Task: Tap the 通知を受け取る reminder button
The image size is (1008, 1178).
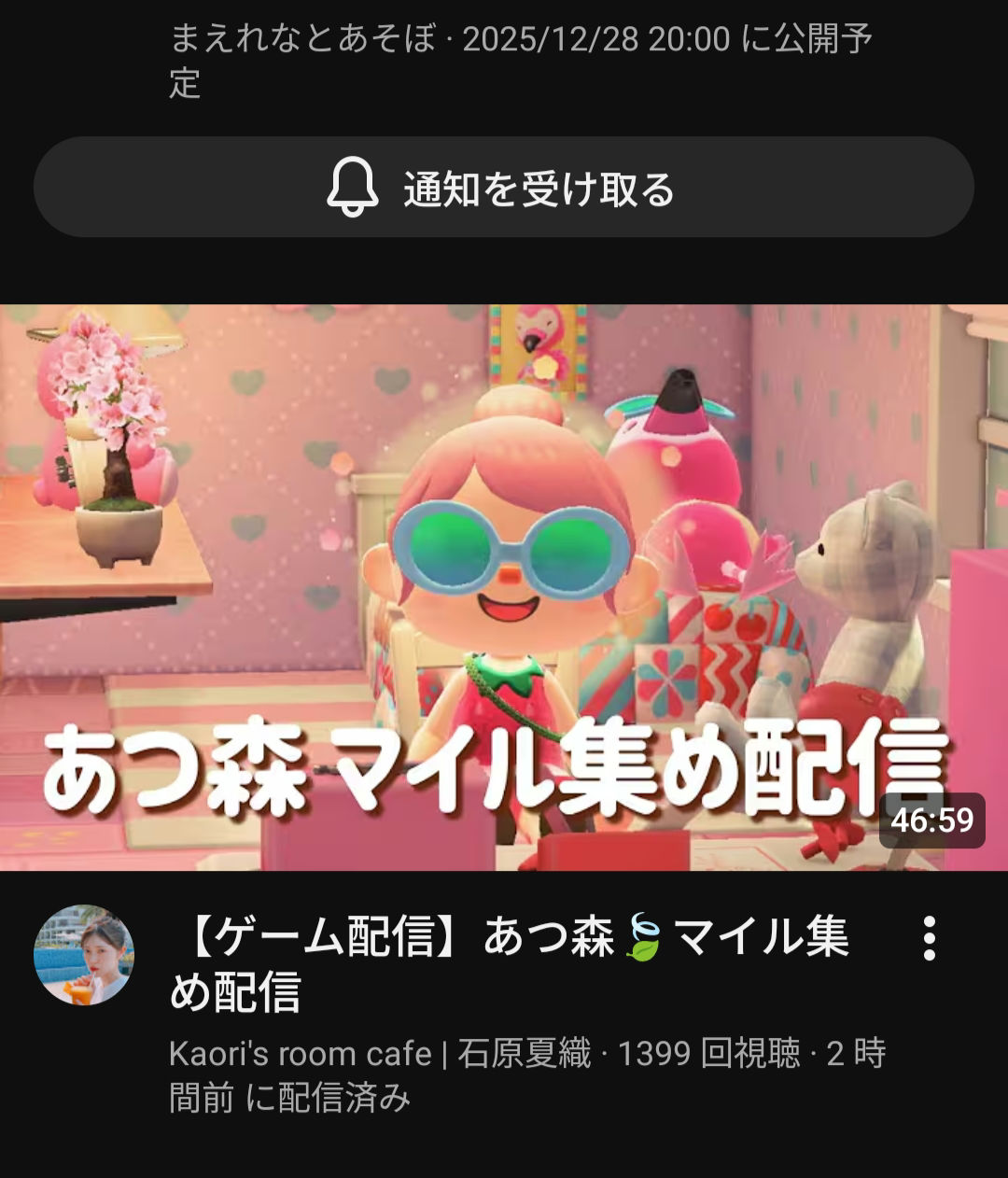Action: 503,188
